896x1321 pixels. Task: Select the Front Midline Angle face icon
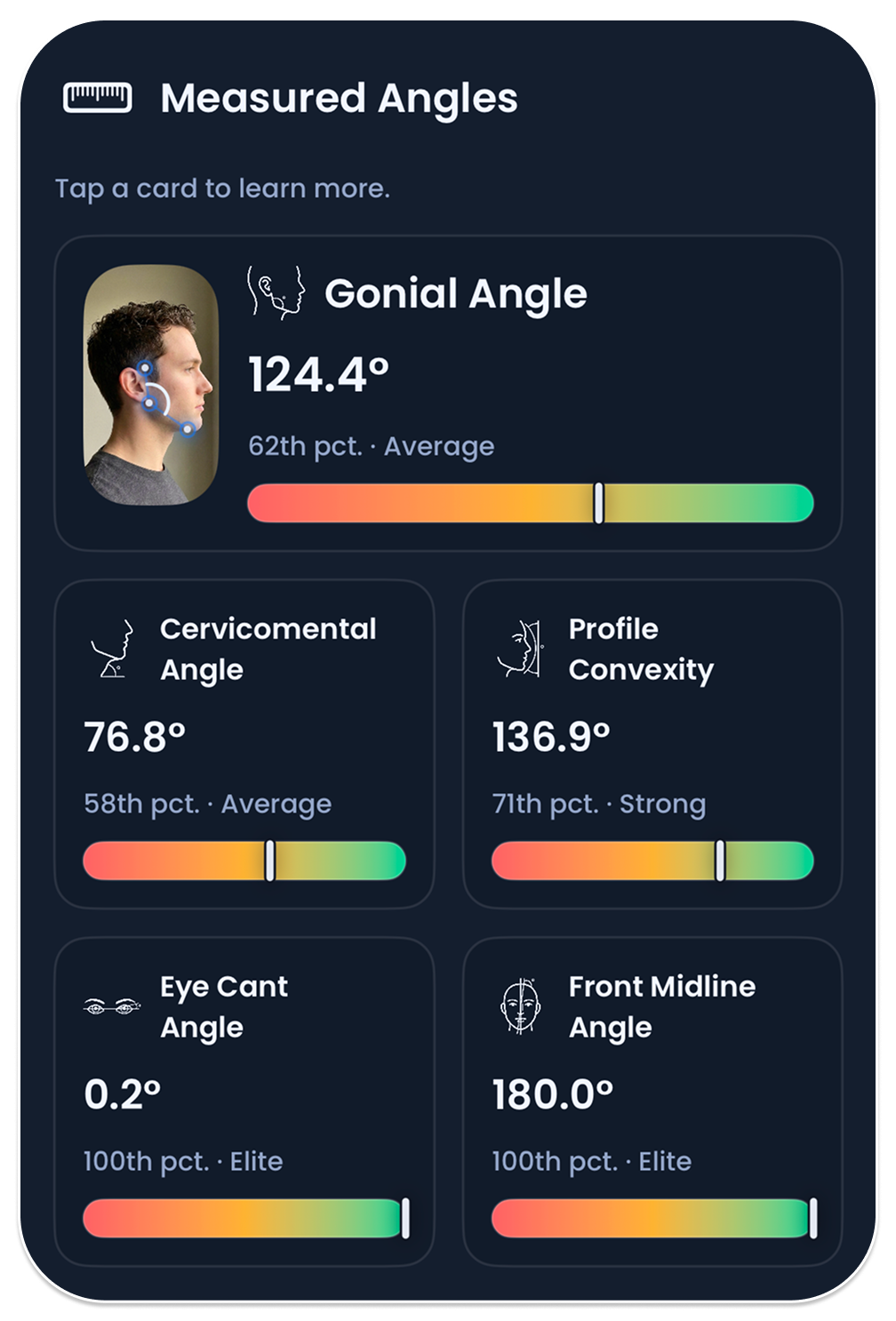(x=521, y=1005)
